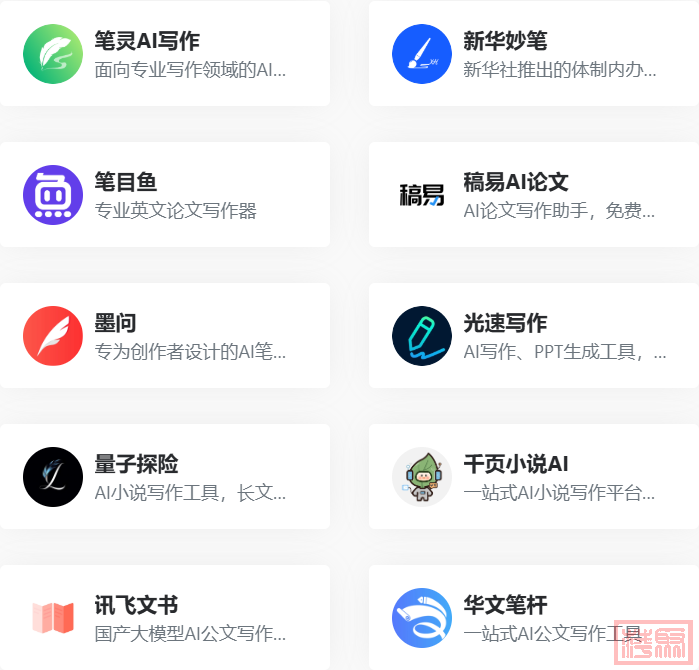Viewport: 699px width, 670px height.
Task: Open 笔目鱼 English paper writer
Action: pyautogui.click(x=165, y=195)
